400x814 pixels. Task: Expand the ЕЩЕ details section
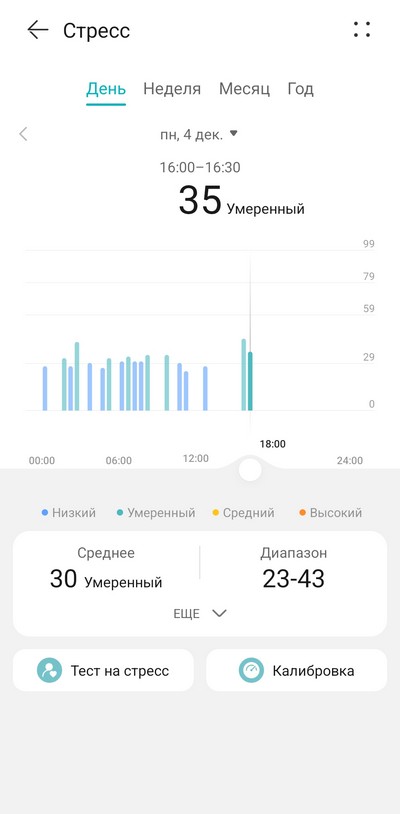click(x=200, y=614)
